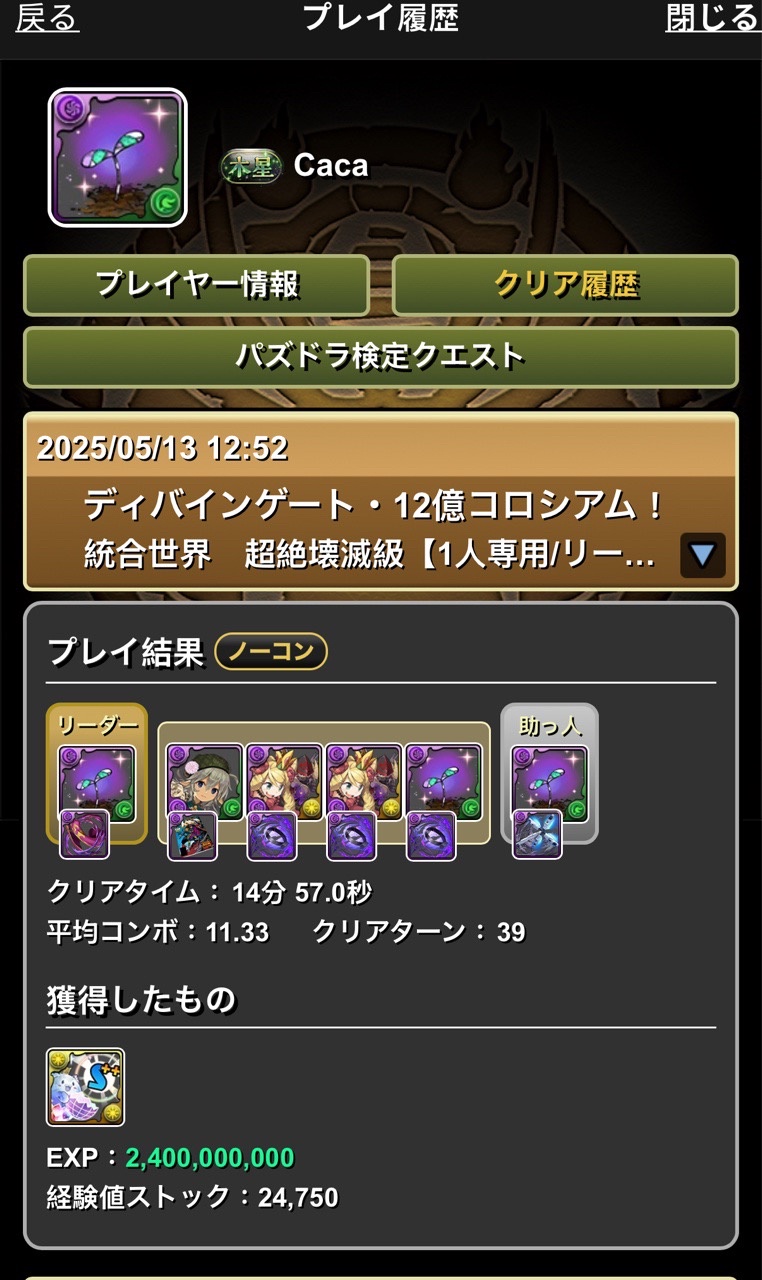Expand the dungeon history dropdown arrow
This screenshot has height=1280, width=762.
[x=702, y=555]
